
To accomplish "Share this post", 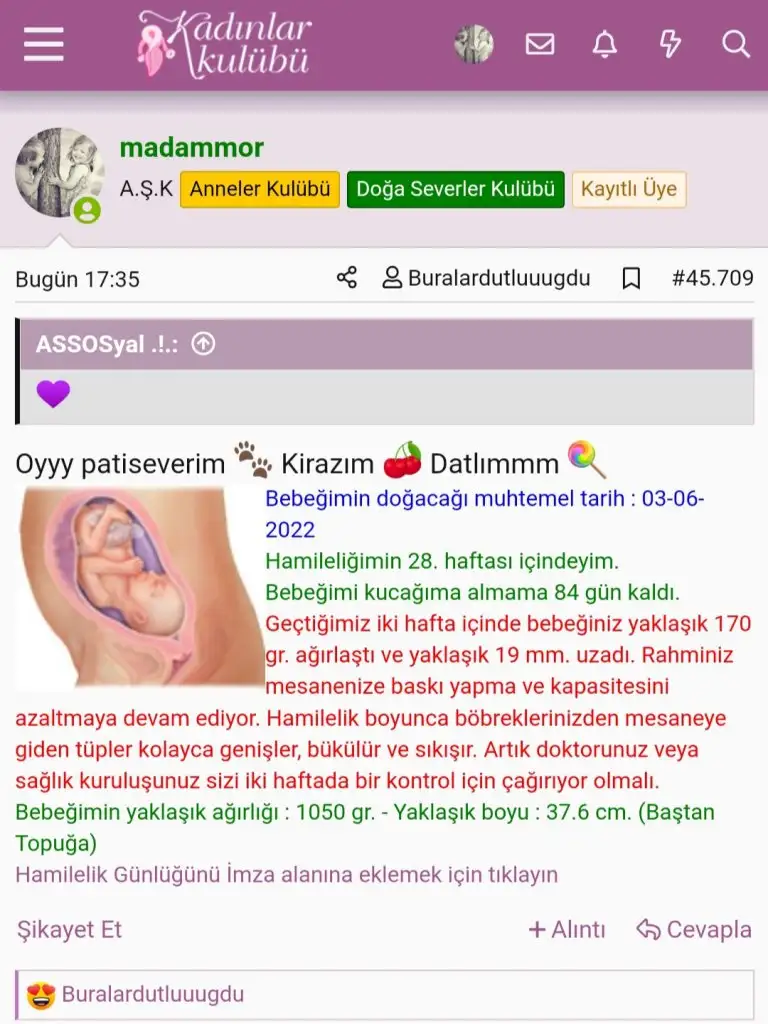I will 347,278.
